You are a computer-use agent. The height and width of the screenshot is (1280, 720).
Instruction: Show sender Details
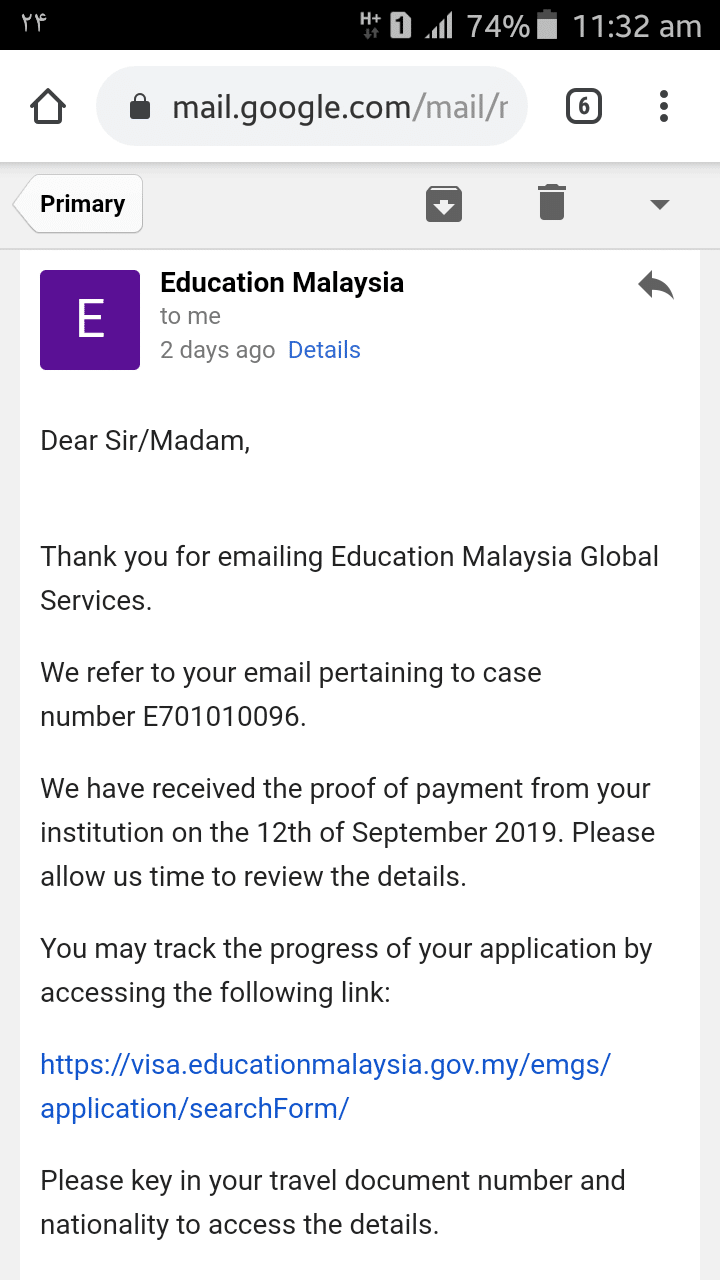coord(324,350)
